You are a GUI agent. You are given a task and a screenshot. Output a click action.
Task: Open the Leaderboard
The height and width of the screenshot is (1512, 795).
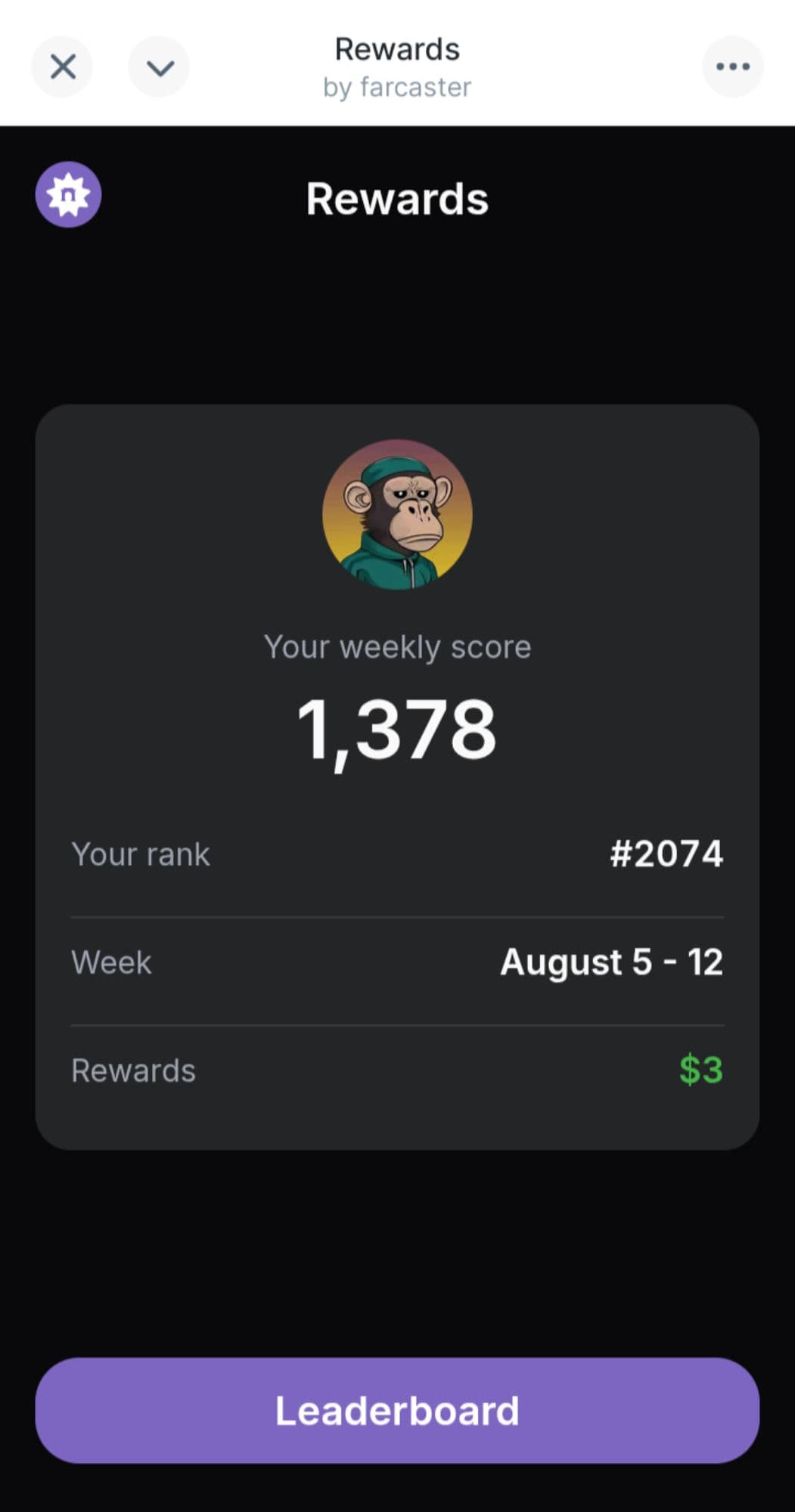397,1411
